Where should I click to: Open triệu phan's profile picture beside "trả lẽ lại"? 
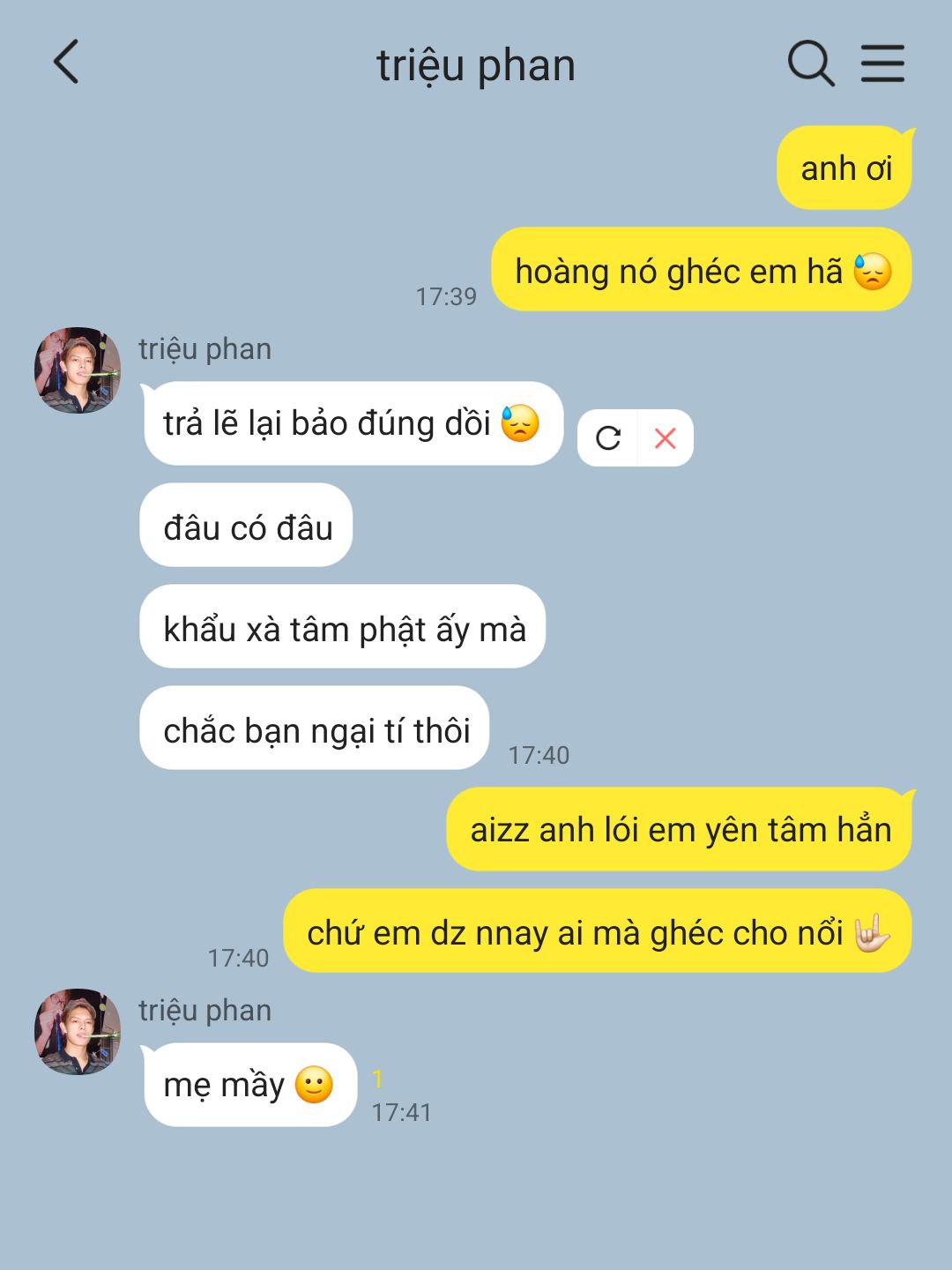pyautogui.click(x=78, y=370)
